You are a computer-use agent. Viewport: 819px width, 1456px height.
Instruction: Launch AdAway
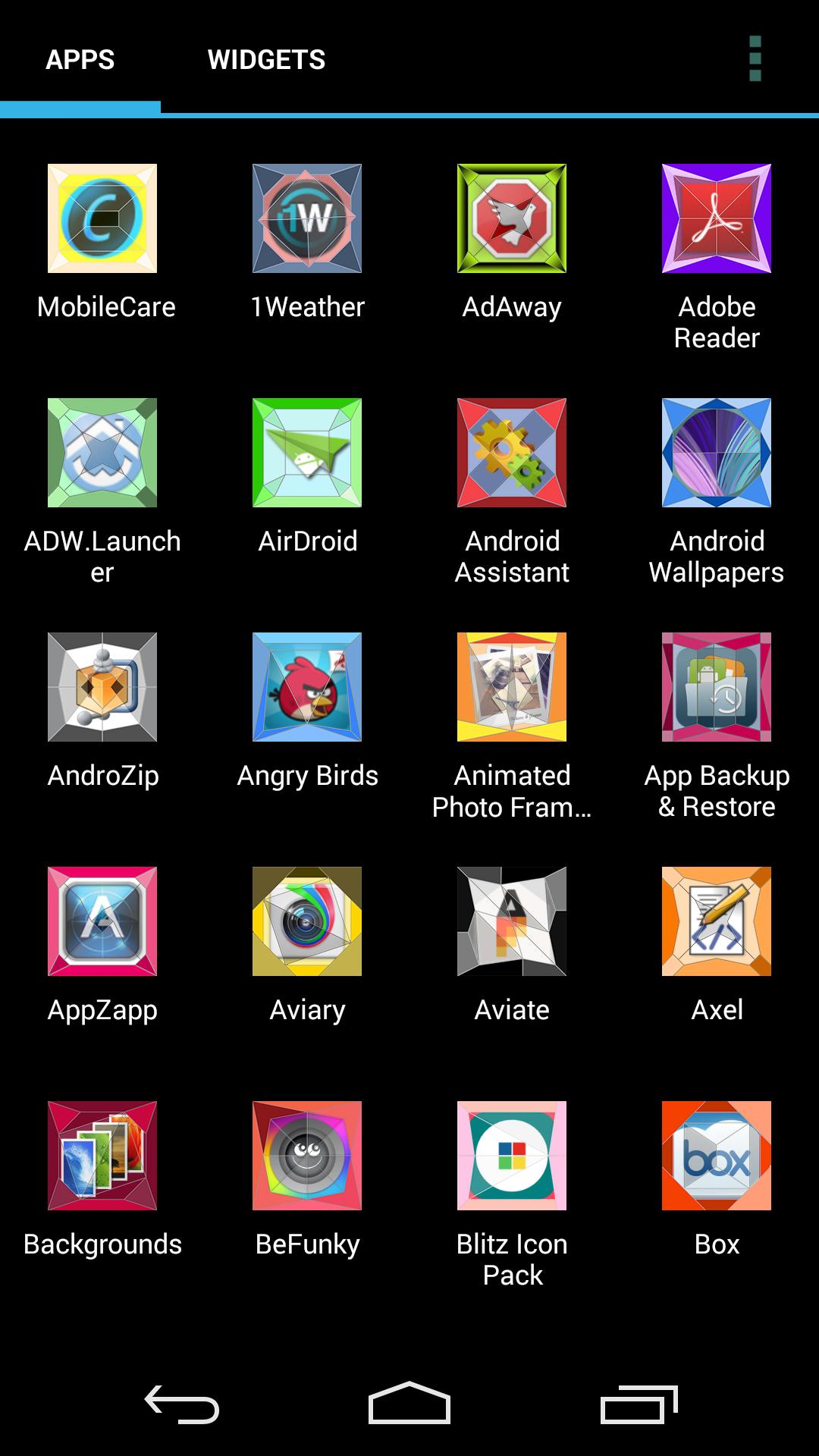coord(512,218)
